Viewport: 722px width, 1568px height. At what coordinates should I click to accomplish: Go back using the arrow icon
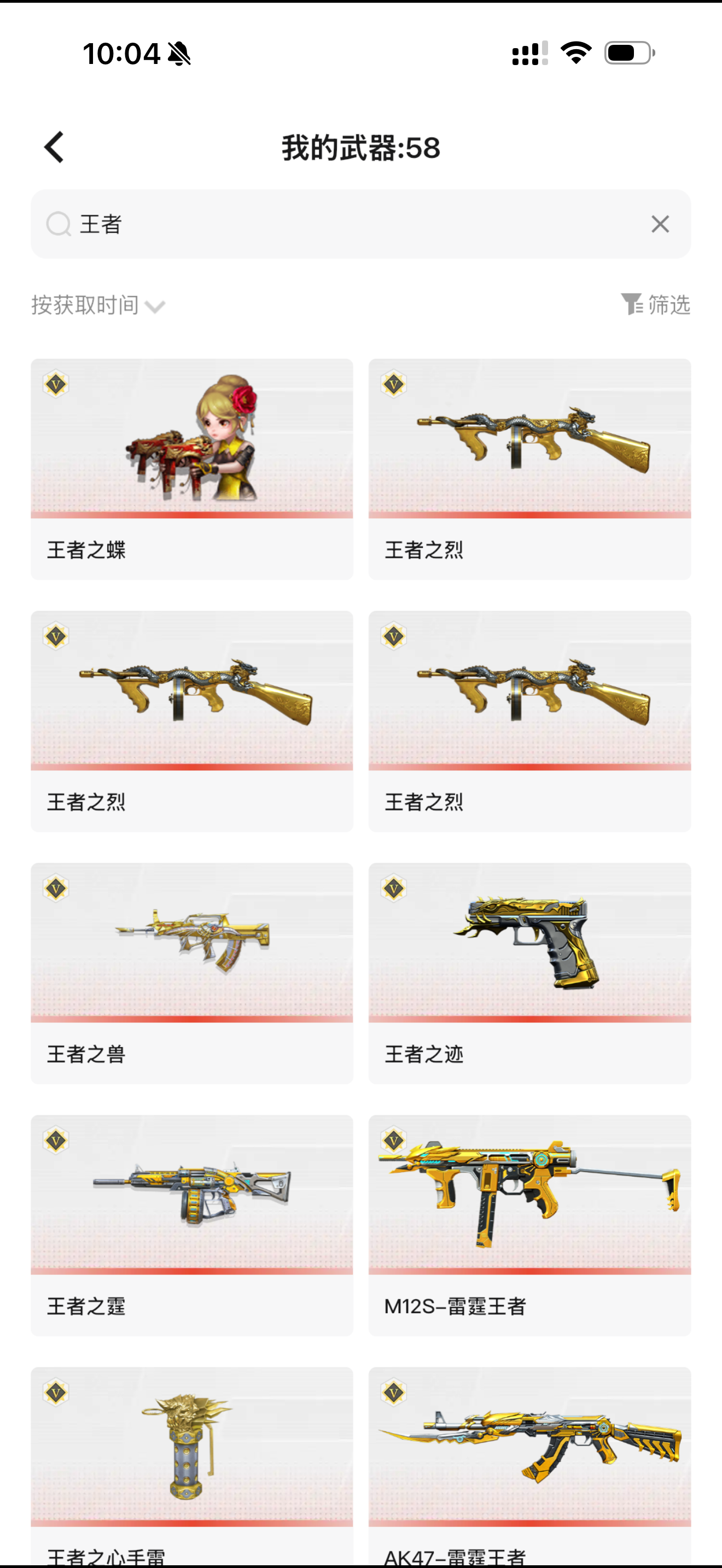click(54, 147)
